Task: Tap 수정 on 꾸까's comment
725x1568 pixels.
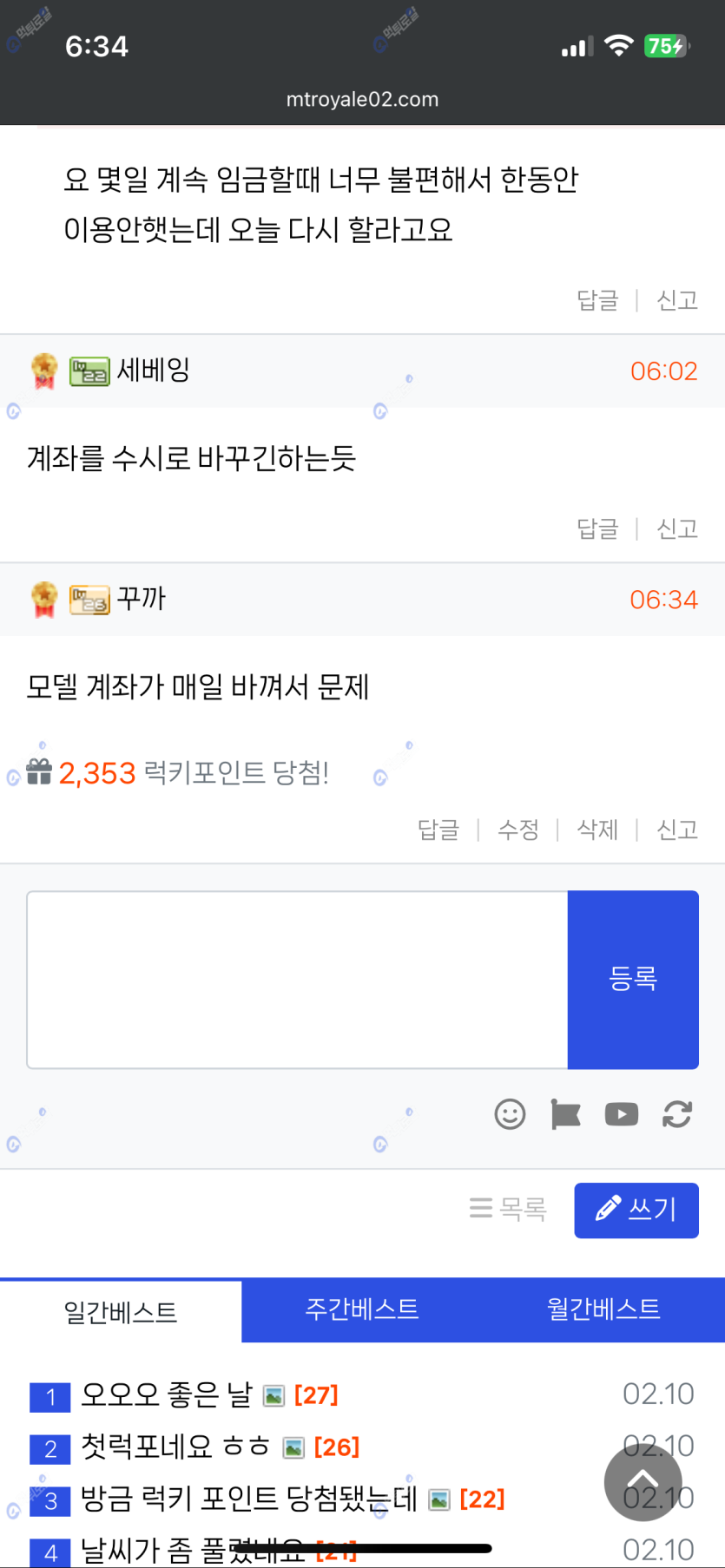Action: pos(517,830)
